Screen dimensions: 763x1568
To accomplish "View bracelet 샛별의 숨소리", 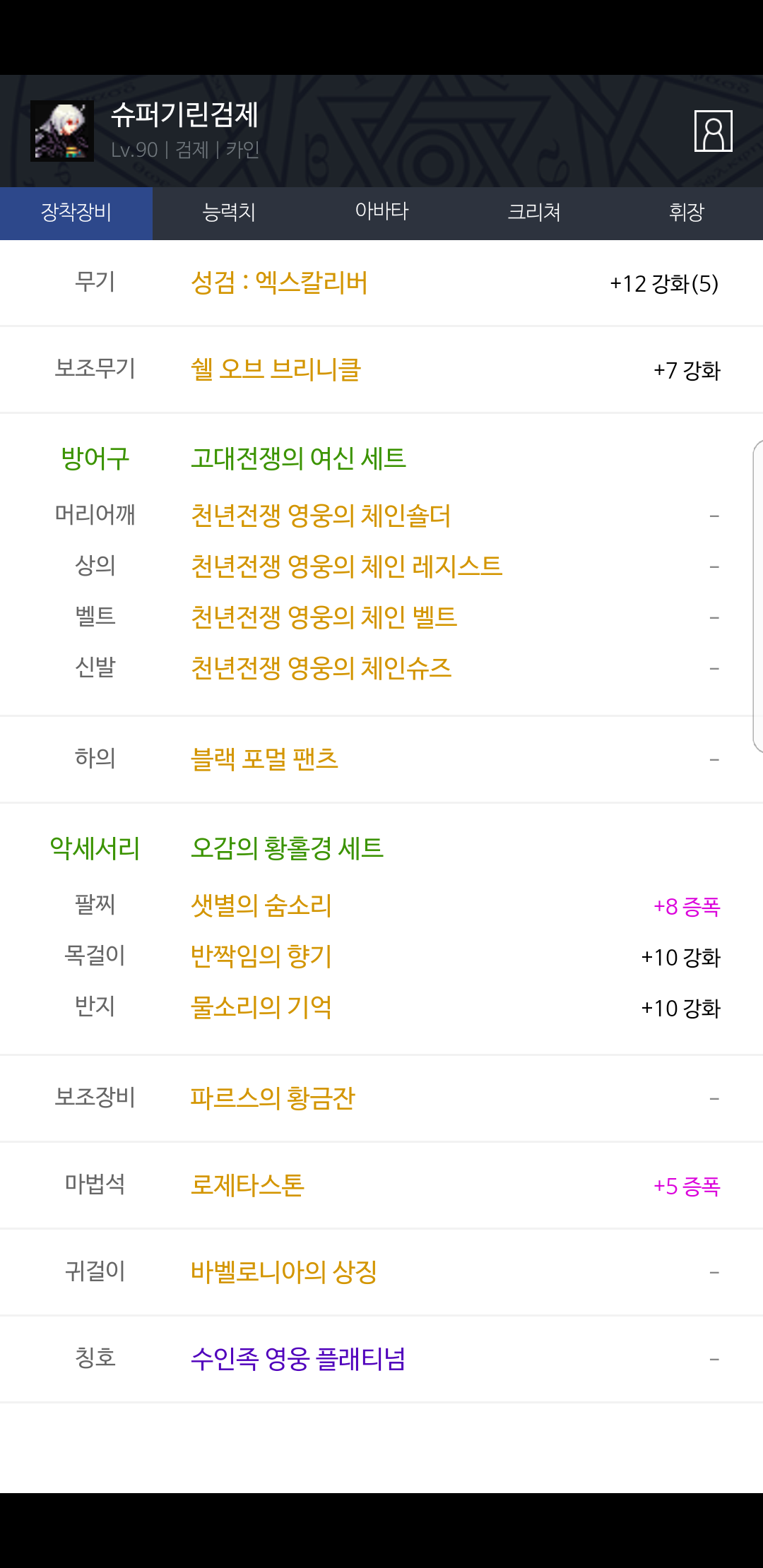I will tap(261, 905).
